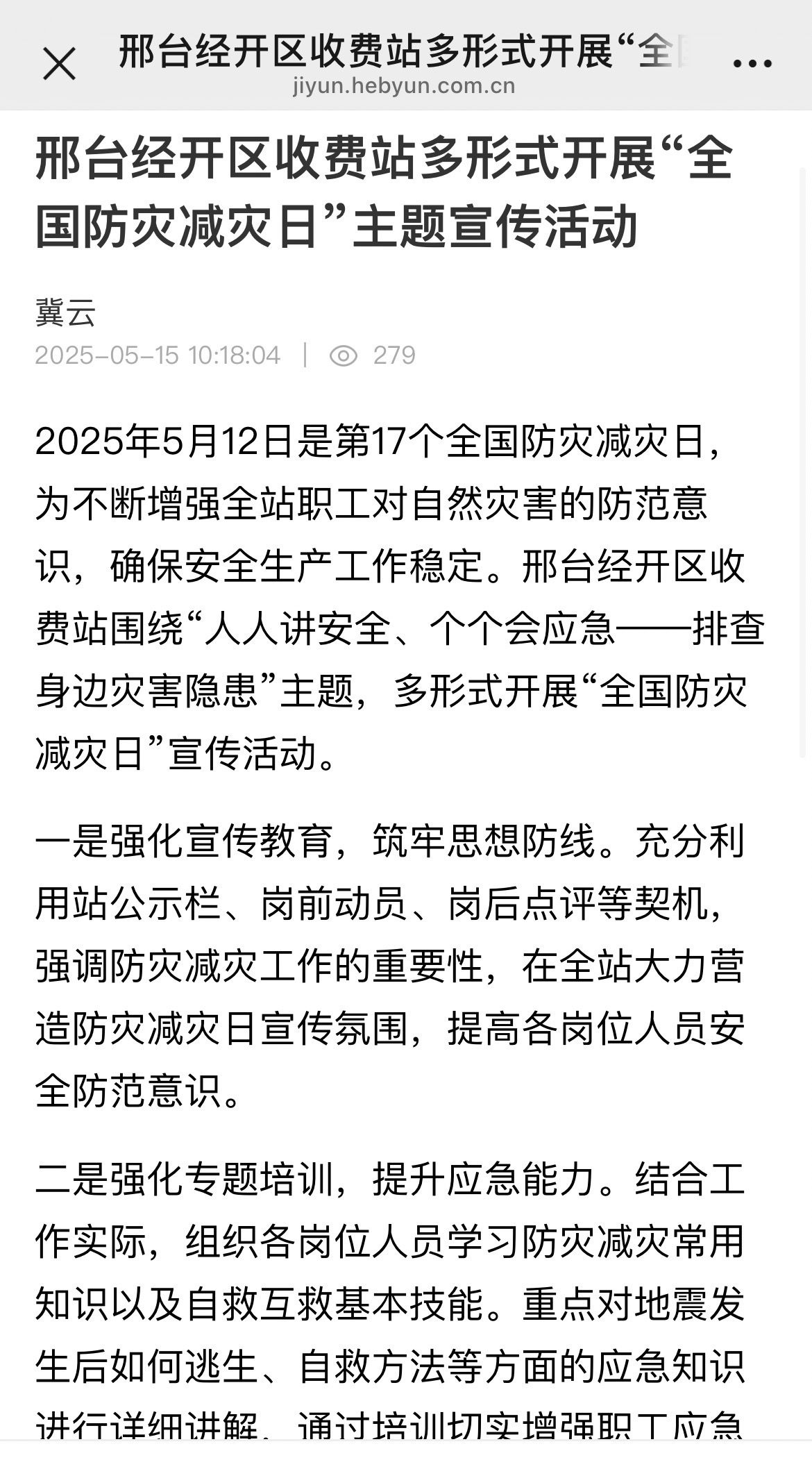Open the three-dot more options menu
This screenshot has width=812, height=1460.
tap(752, 64)
